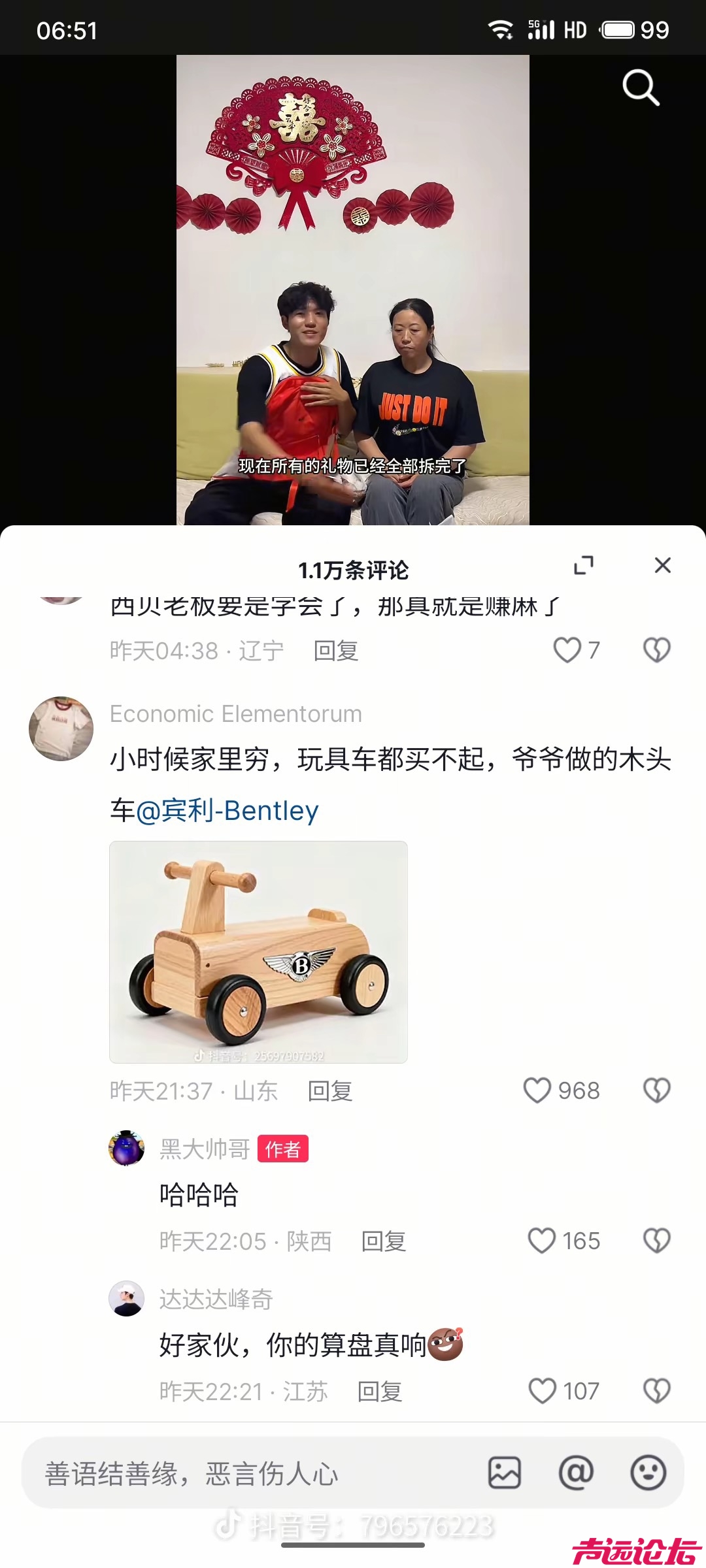Focus the comment input field
The height and width of the screenshot is (1568, 706).
[x=248, y=1474]
